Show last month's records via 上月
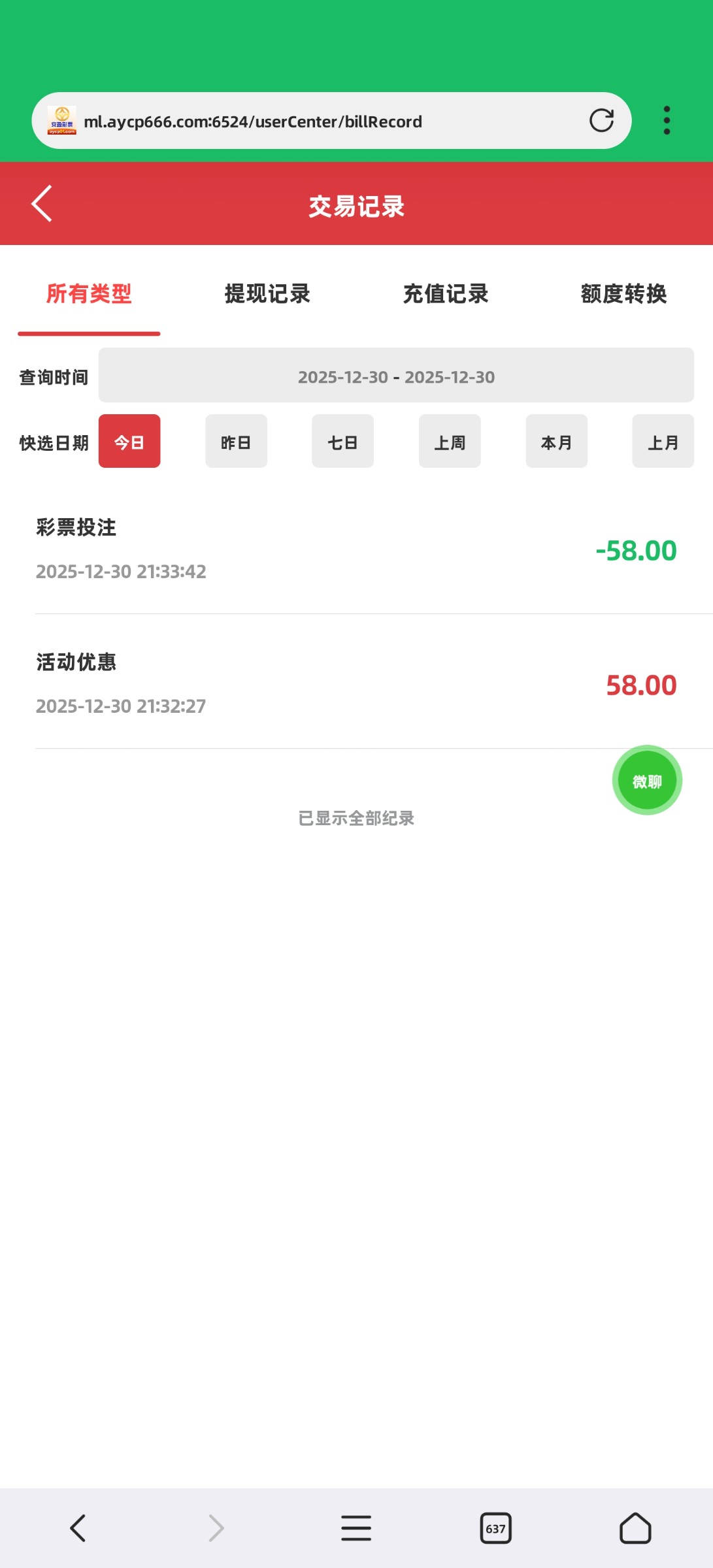The width and height of the screenshot is (713, 1568). (x=663, y=442)
